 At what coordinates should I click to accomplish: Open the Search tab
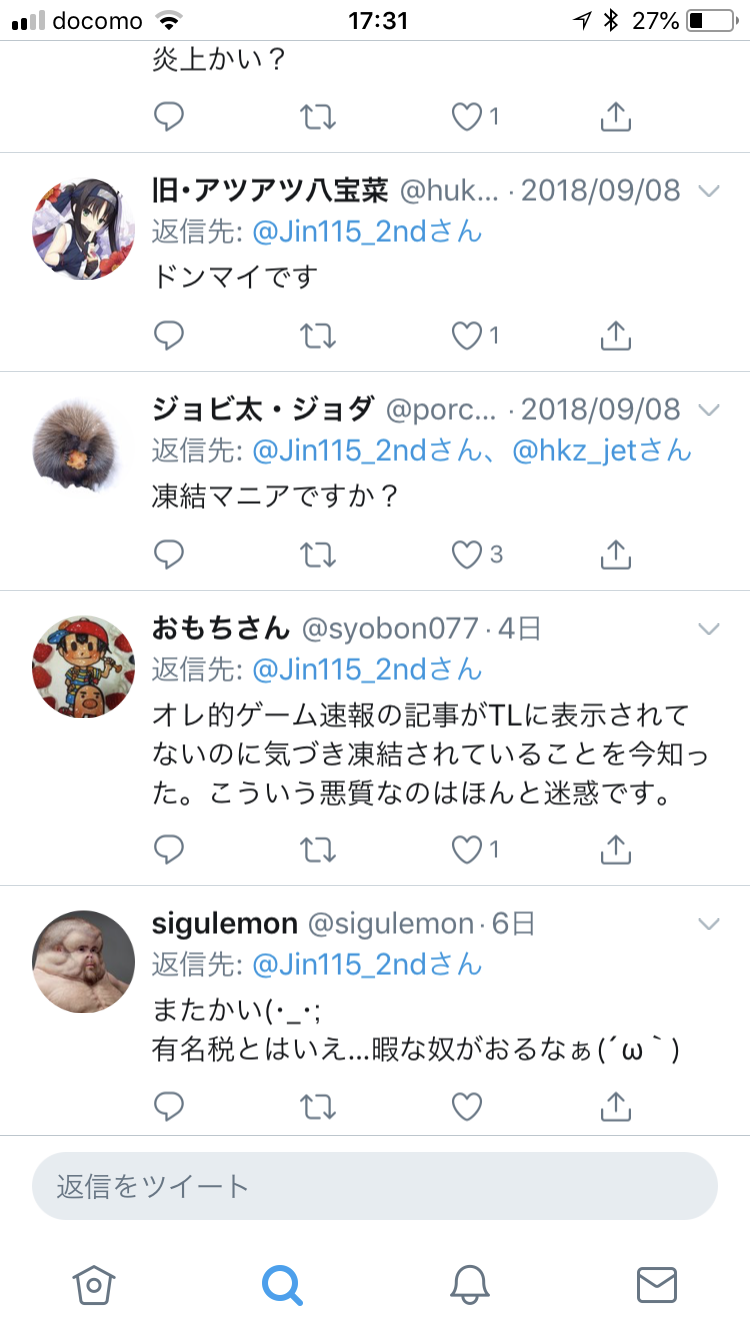tap(282, 1284)
